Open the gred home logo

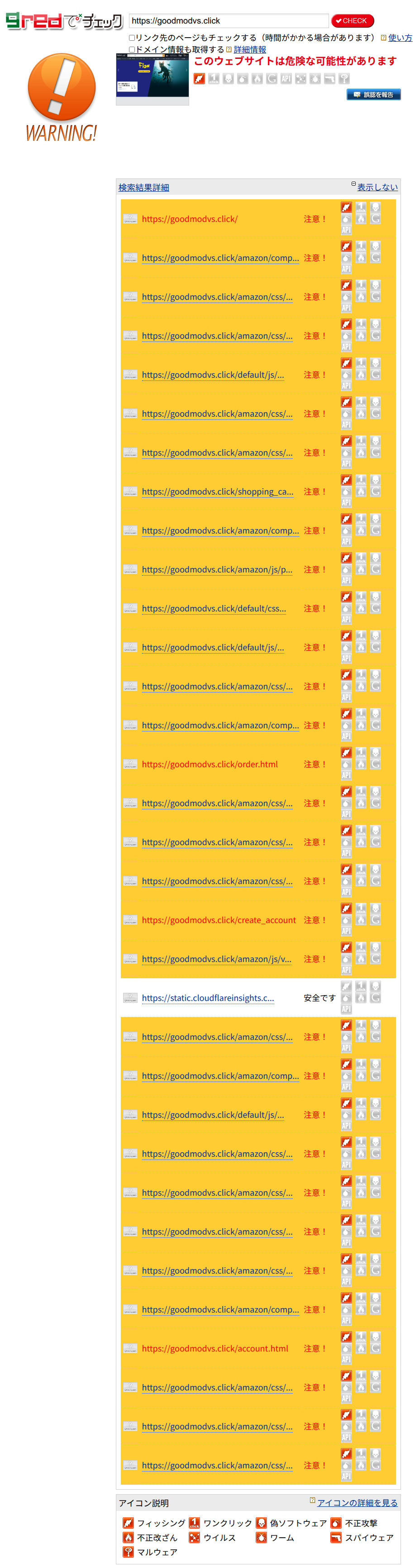coord(64,21)
